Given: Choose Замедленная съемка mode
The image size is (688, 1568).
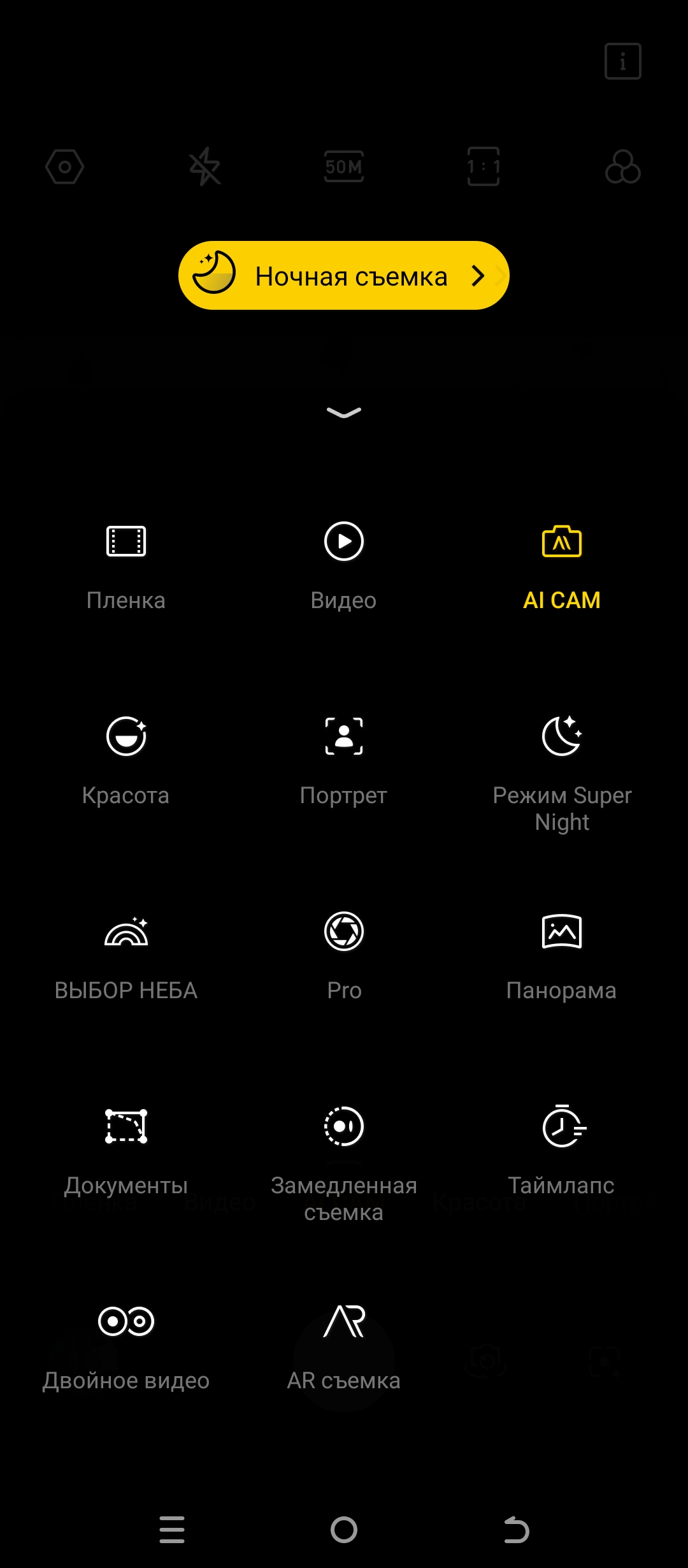Looking at the screenshot, I should coord(344,1160).
